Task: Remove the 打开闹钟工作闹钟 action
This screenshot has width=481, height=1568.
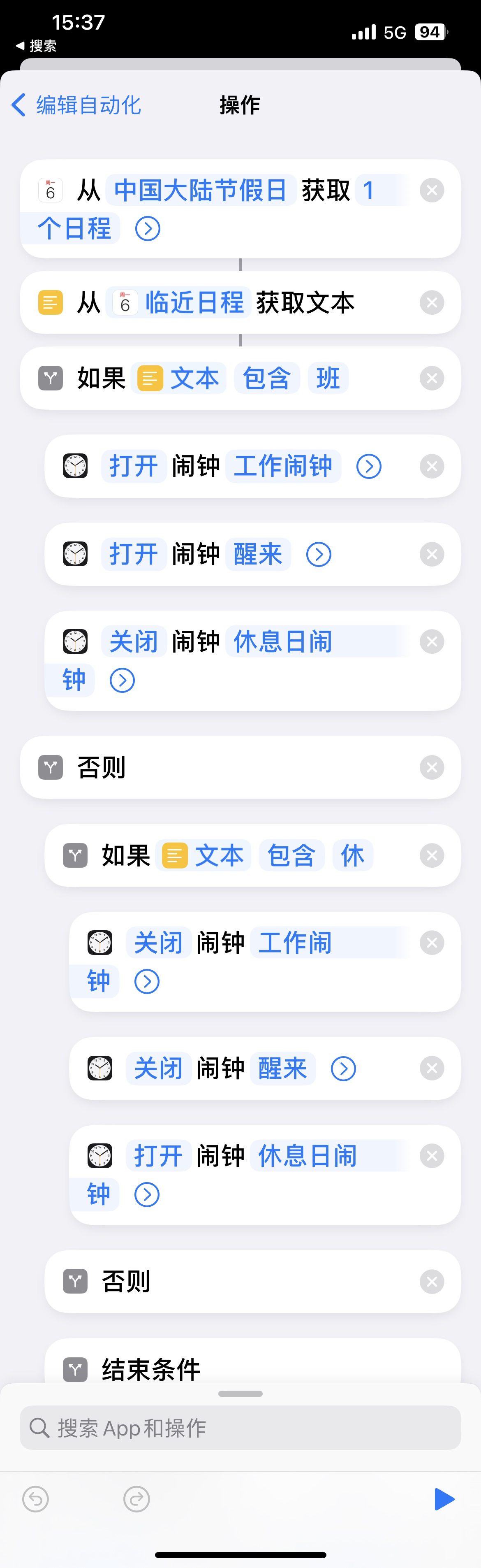Action: [432, 466]
